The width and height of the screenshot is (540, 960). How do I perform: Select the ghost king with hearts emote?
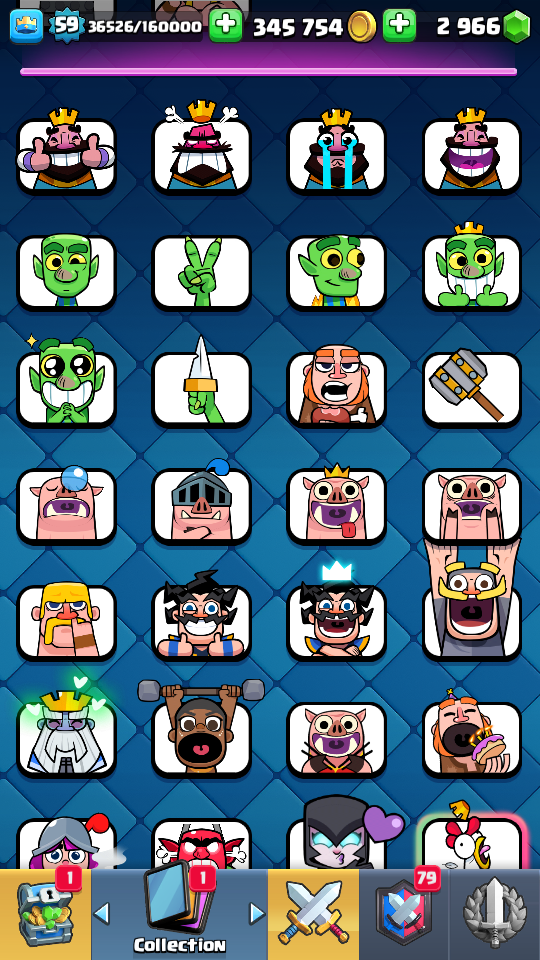pos(66,732)
